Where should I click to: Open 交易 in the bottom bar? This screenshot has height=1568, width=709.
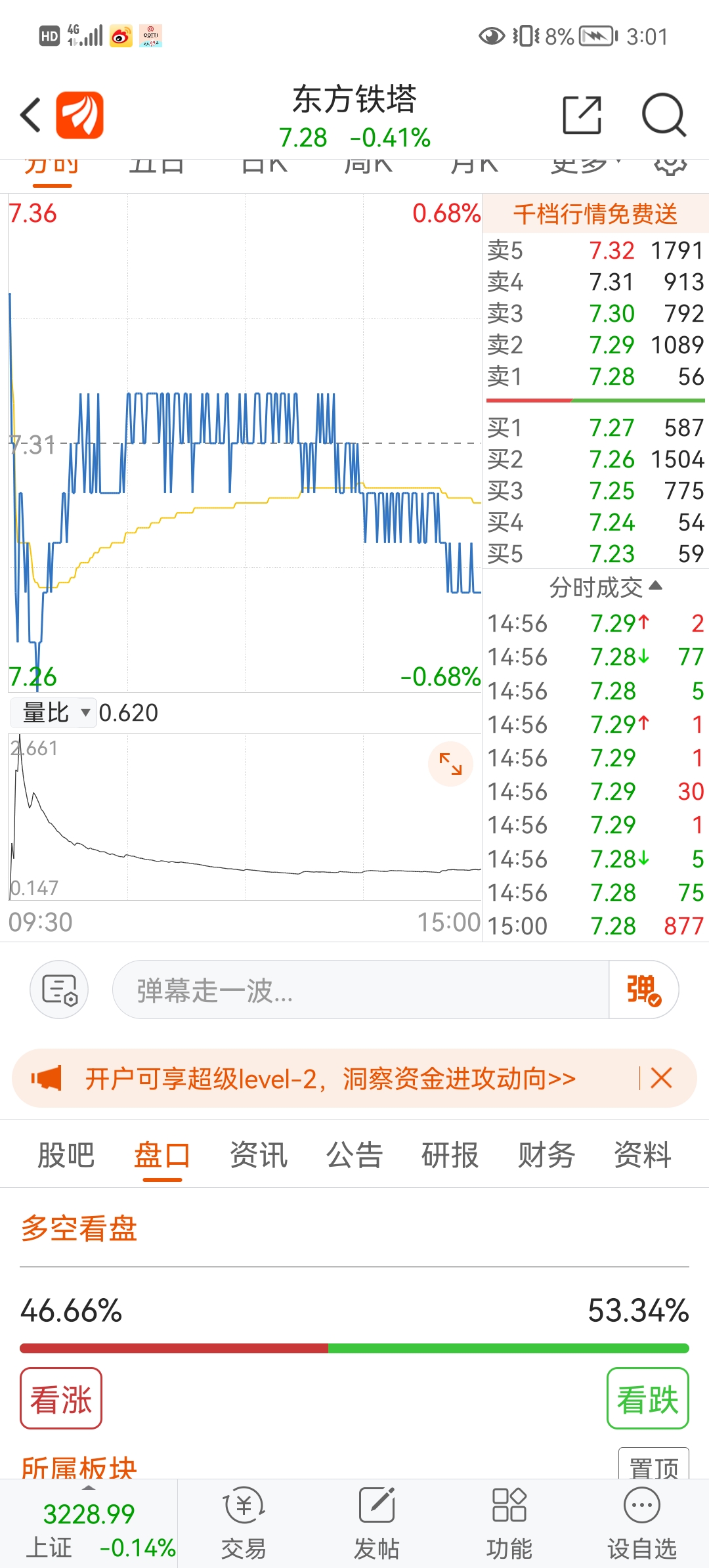[244, 1523]
